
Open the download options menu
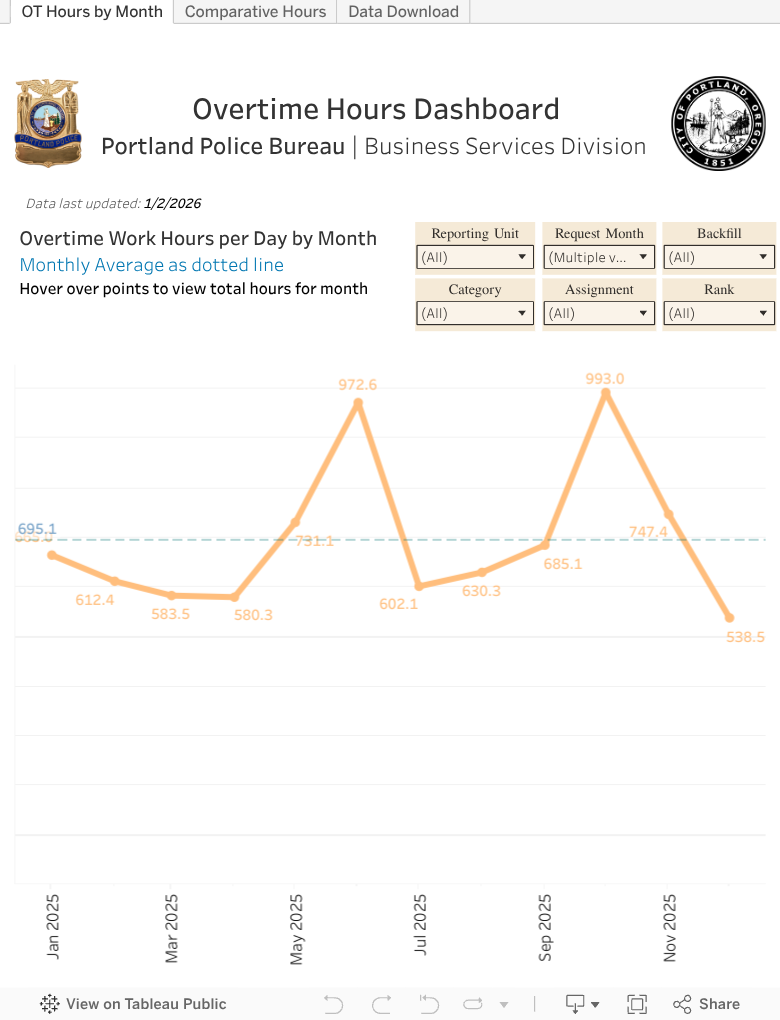(583, 1004)
